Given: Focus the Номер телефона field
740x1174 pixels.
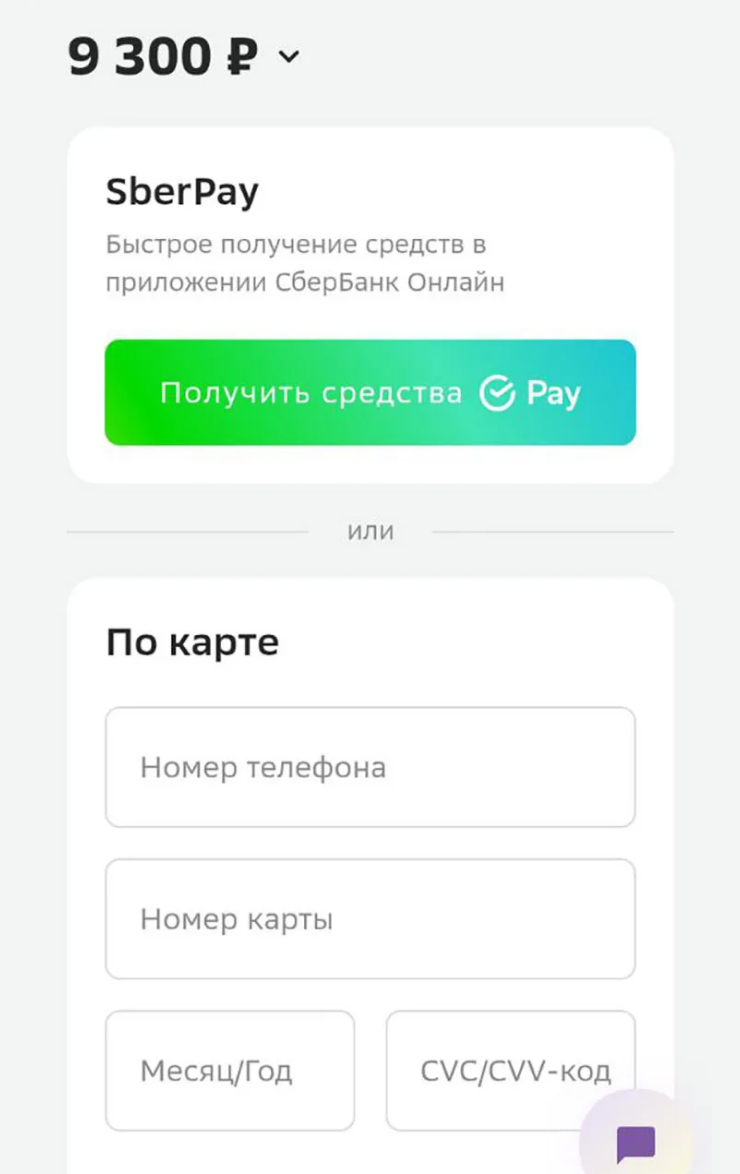Looking at the screenshot, I should (370, 767).
